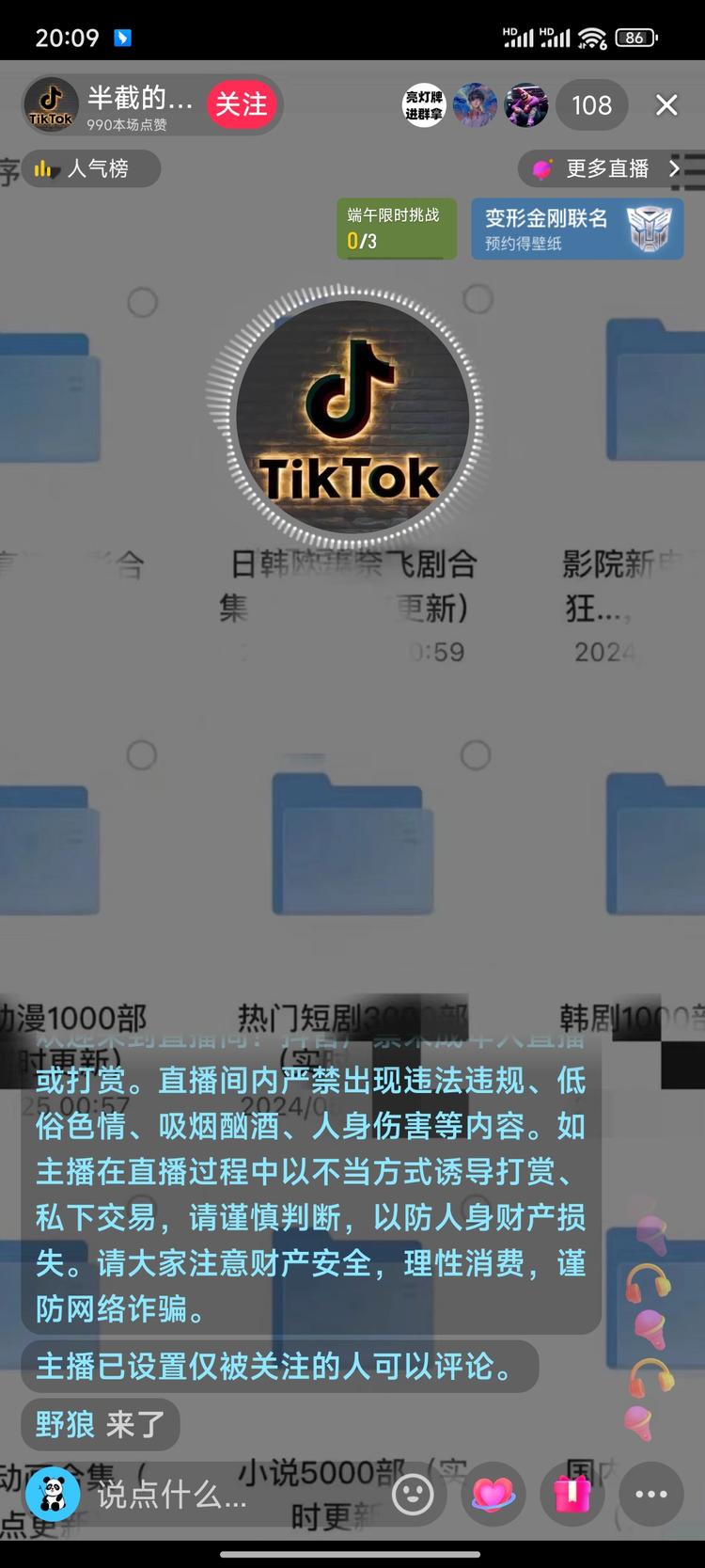Send a heart like
The image size is (705, 1568).
click(494, 1494)
